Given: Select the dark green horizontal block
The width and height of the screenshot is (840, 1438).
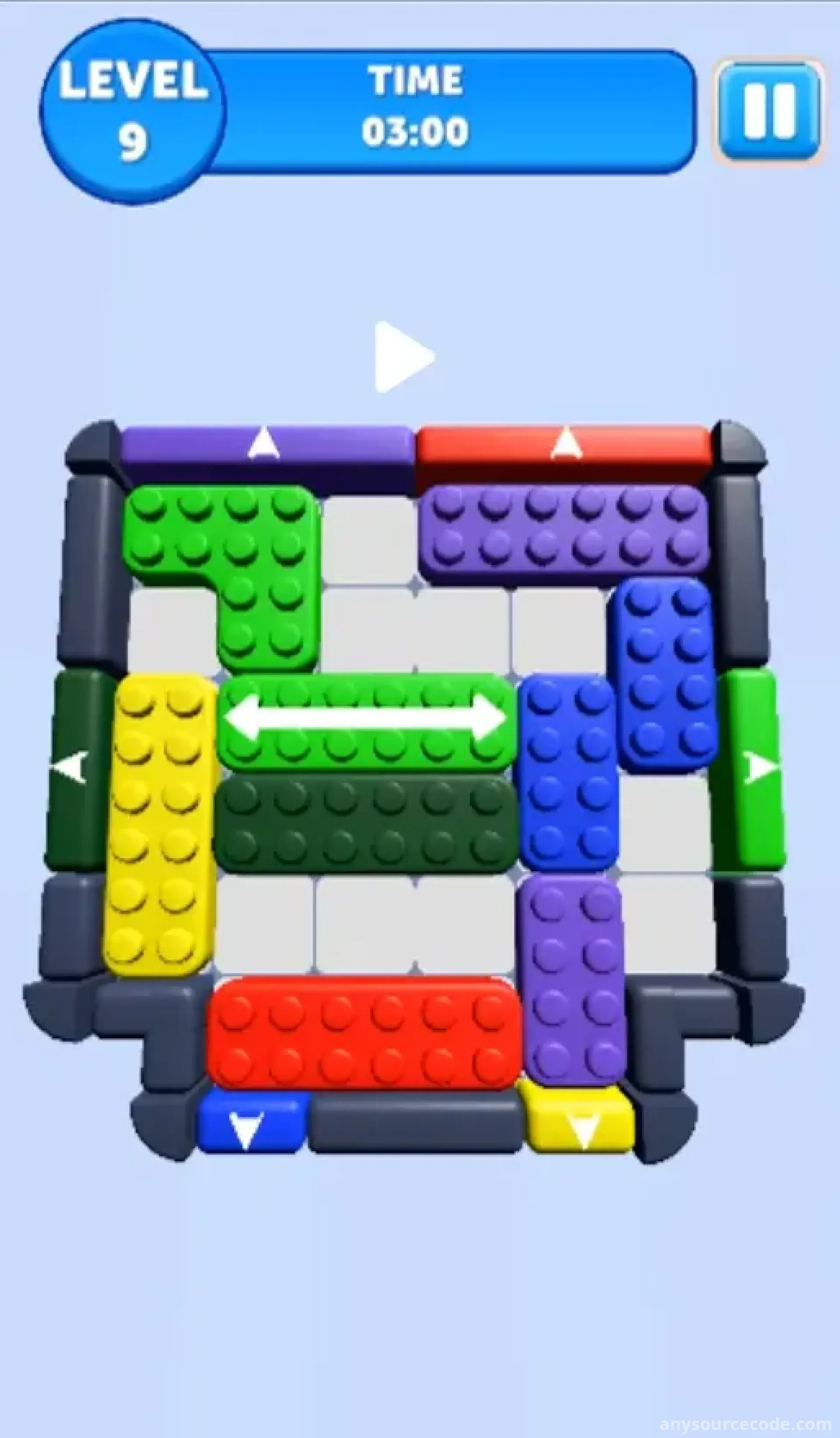Looking at the screenshot, I should tap(366, 824).
